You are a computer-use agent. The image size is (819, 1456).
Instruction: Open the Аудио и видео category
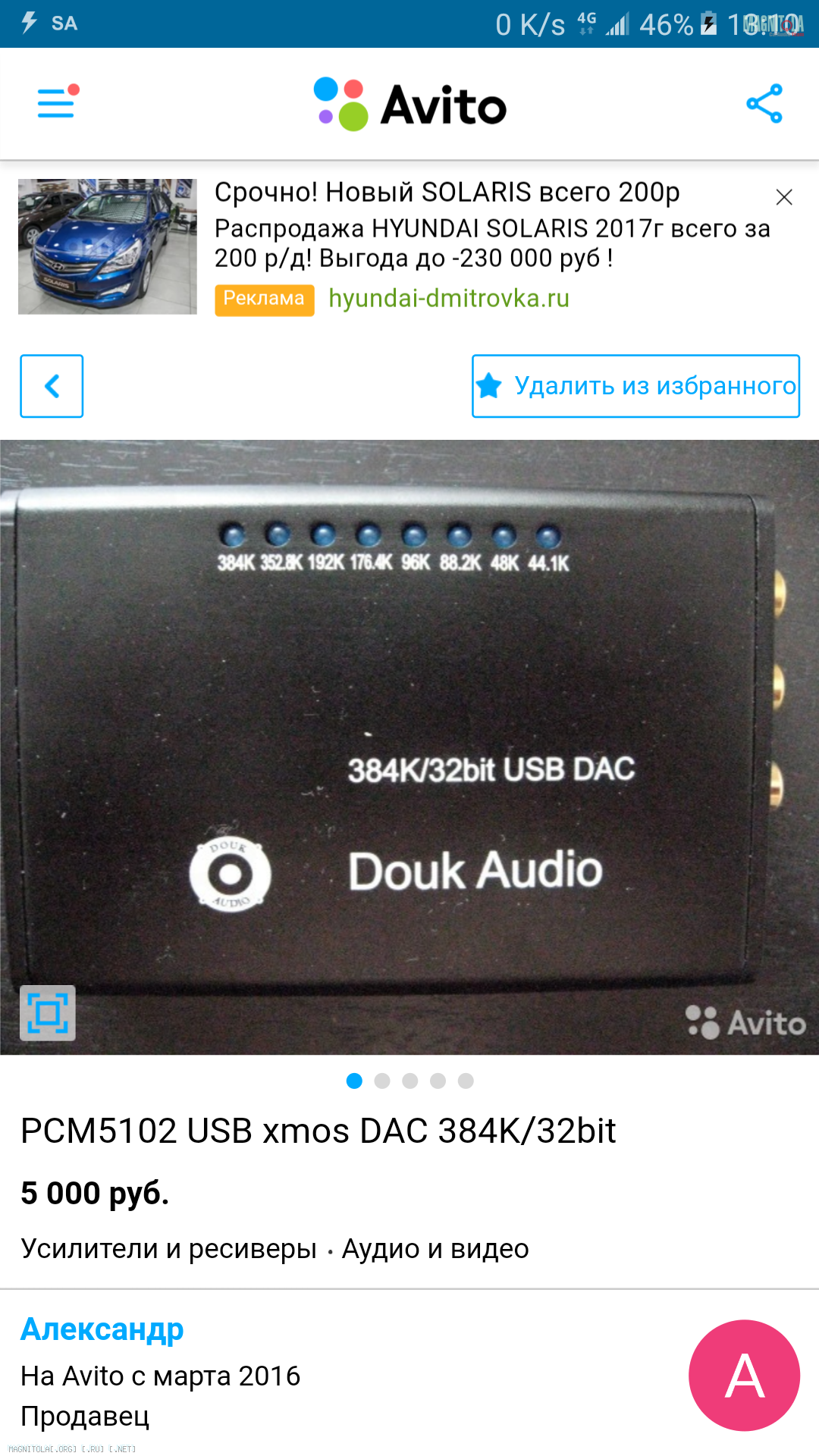click(x=435, y=1248)
